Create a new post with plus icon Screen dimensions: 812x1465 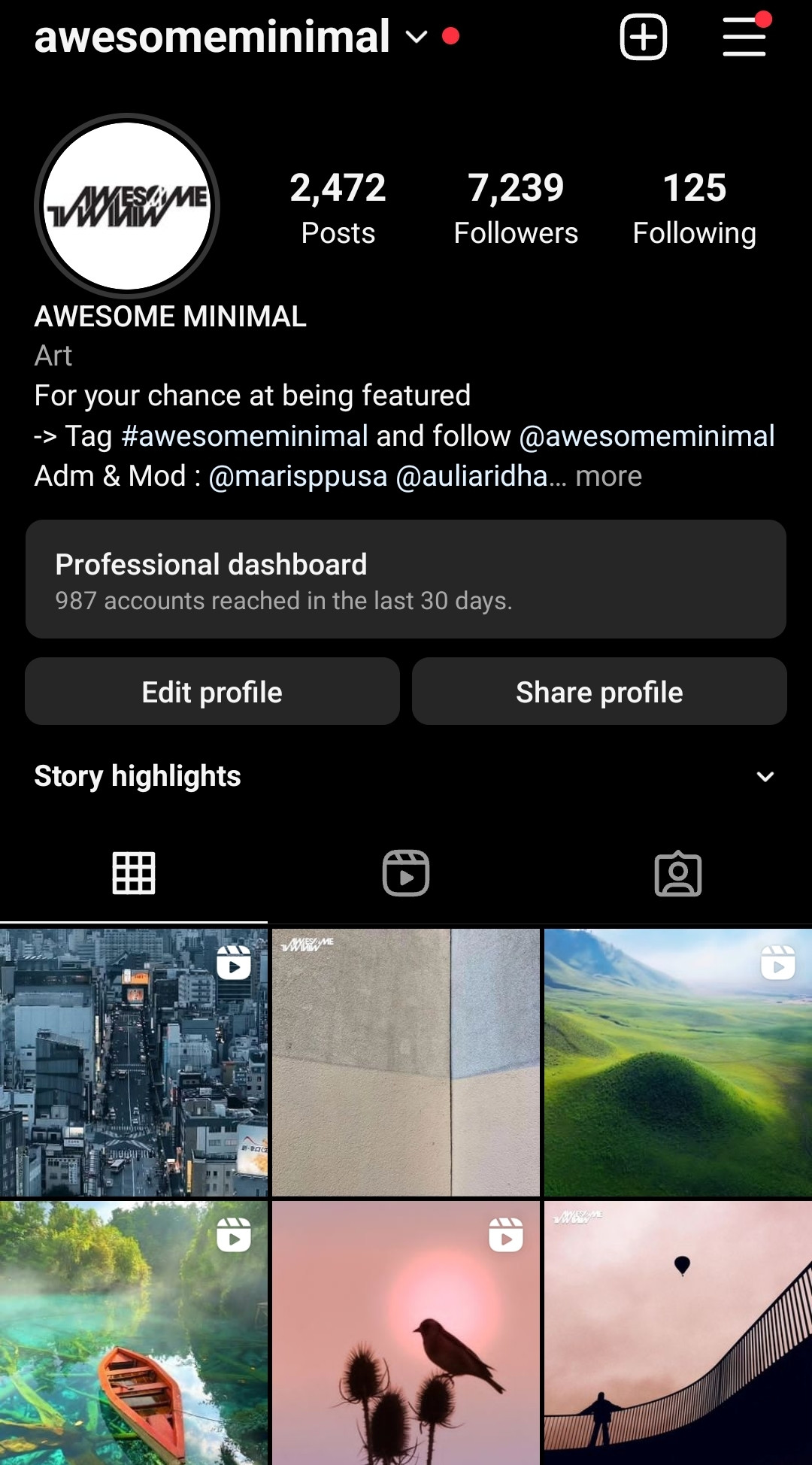pyautogui.click(x=643, y=37)
